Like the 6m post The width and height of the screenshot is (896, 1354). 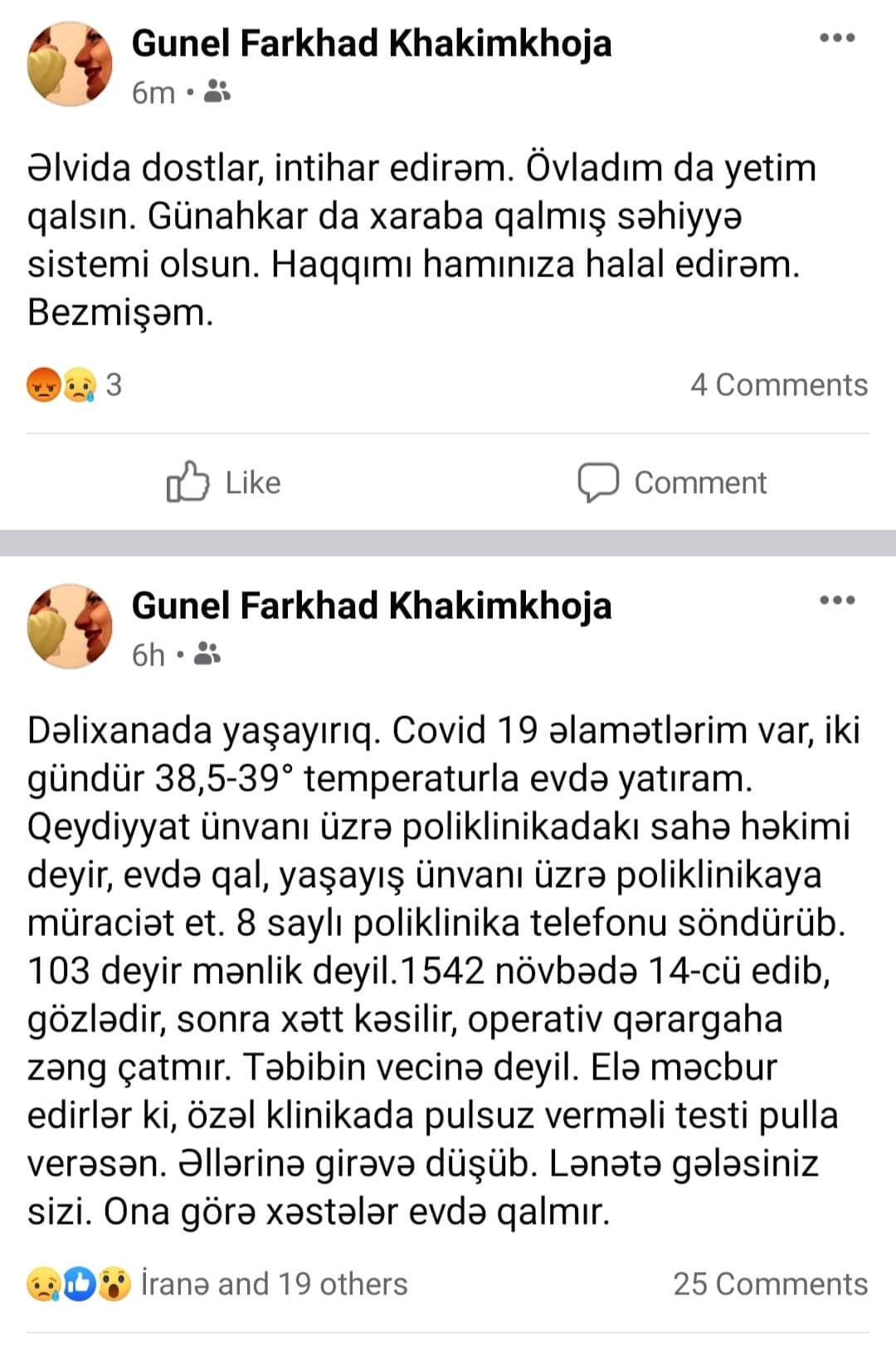point(224,482)
